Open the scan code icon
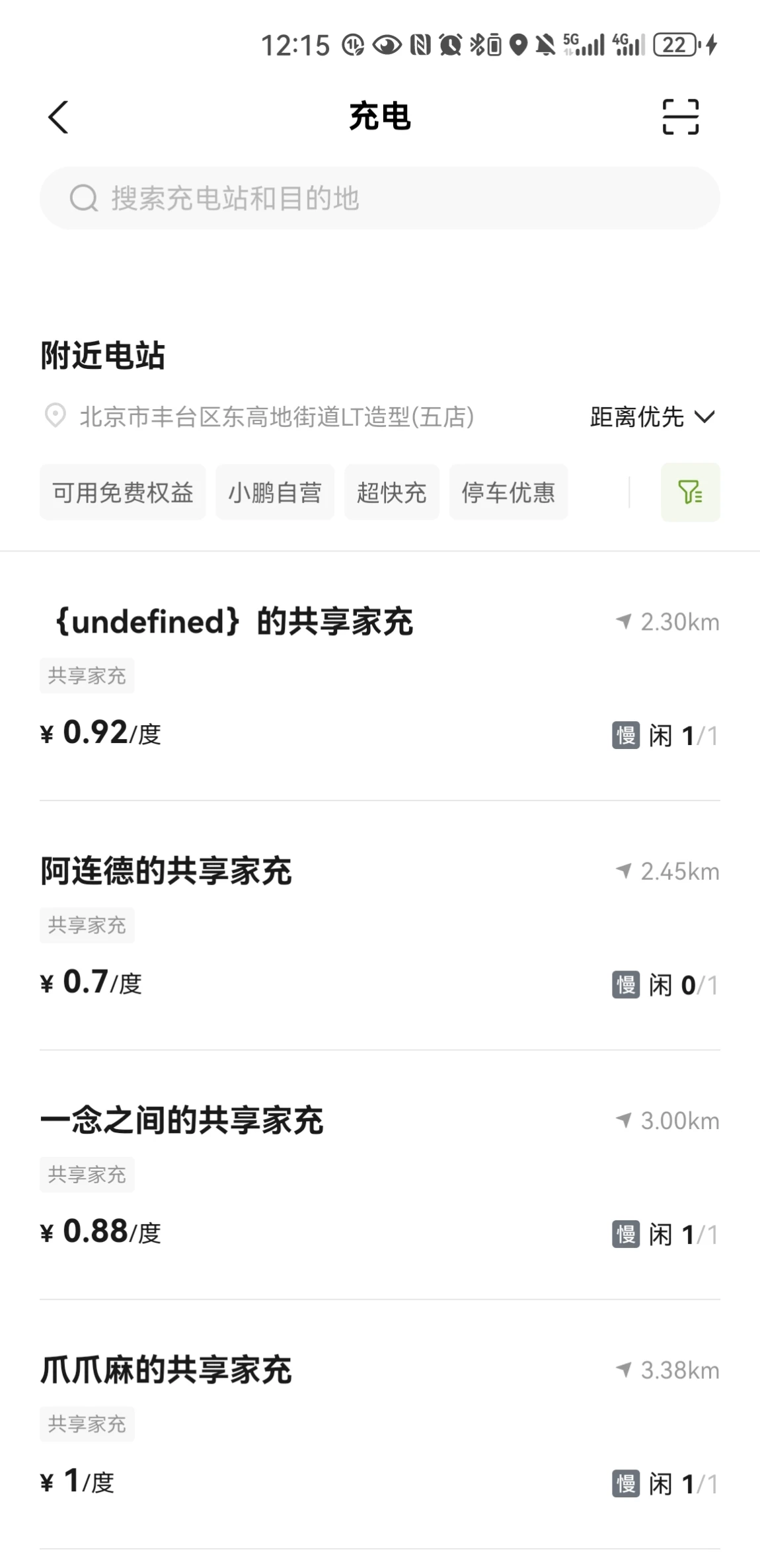The image size is (760, 1568). (681, 117)
